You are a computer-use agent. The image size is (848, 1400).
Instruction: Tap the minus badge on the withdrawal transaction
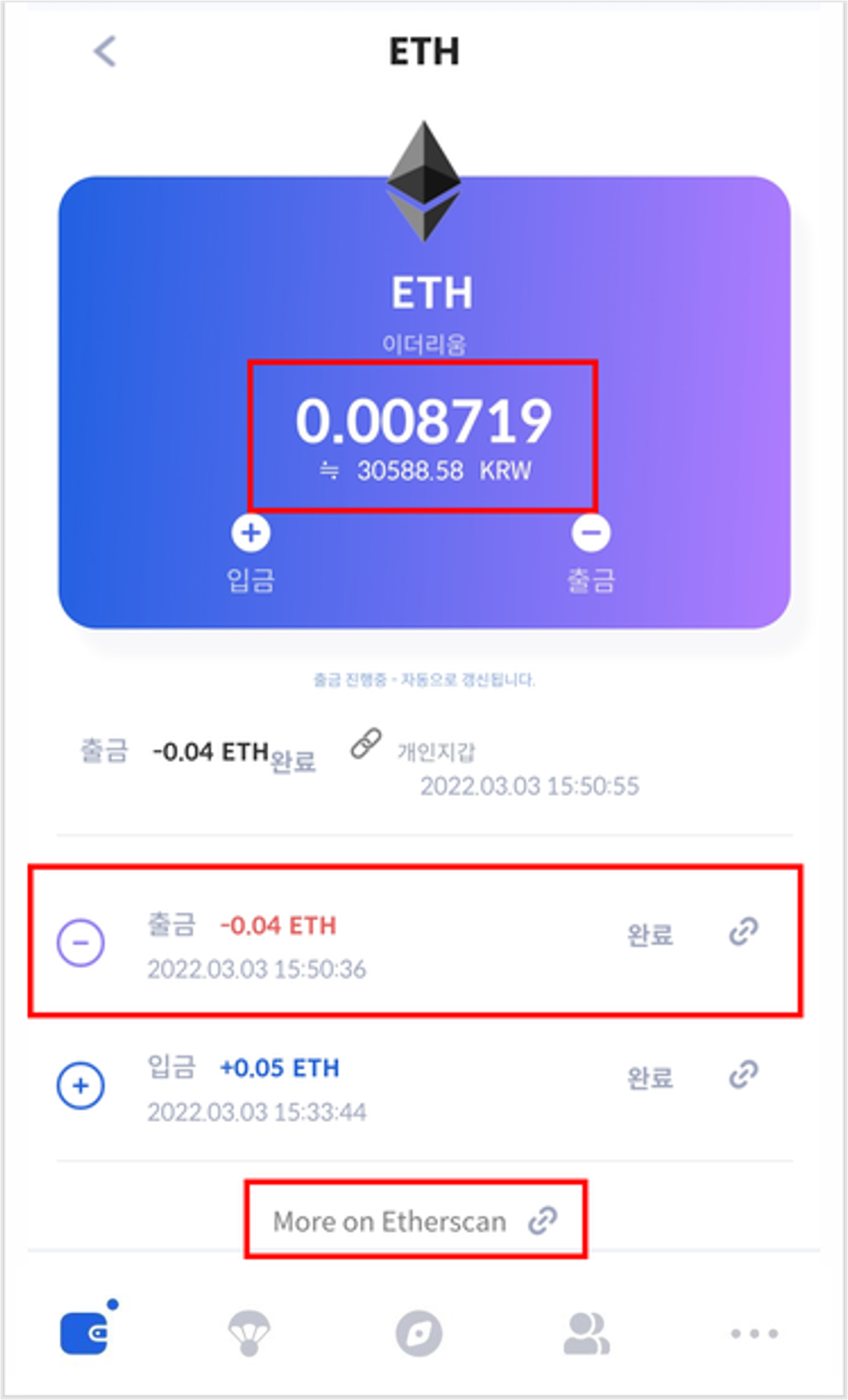pyautogui.click(x=81, y=942)
